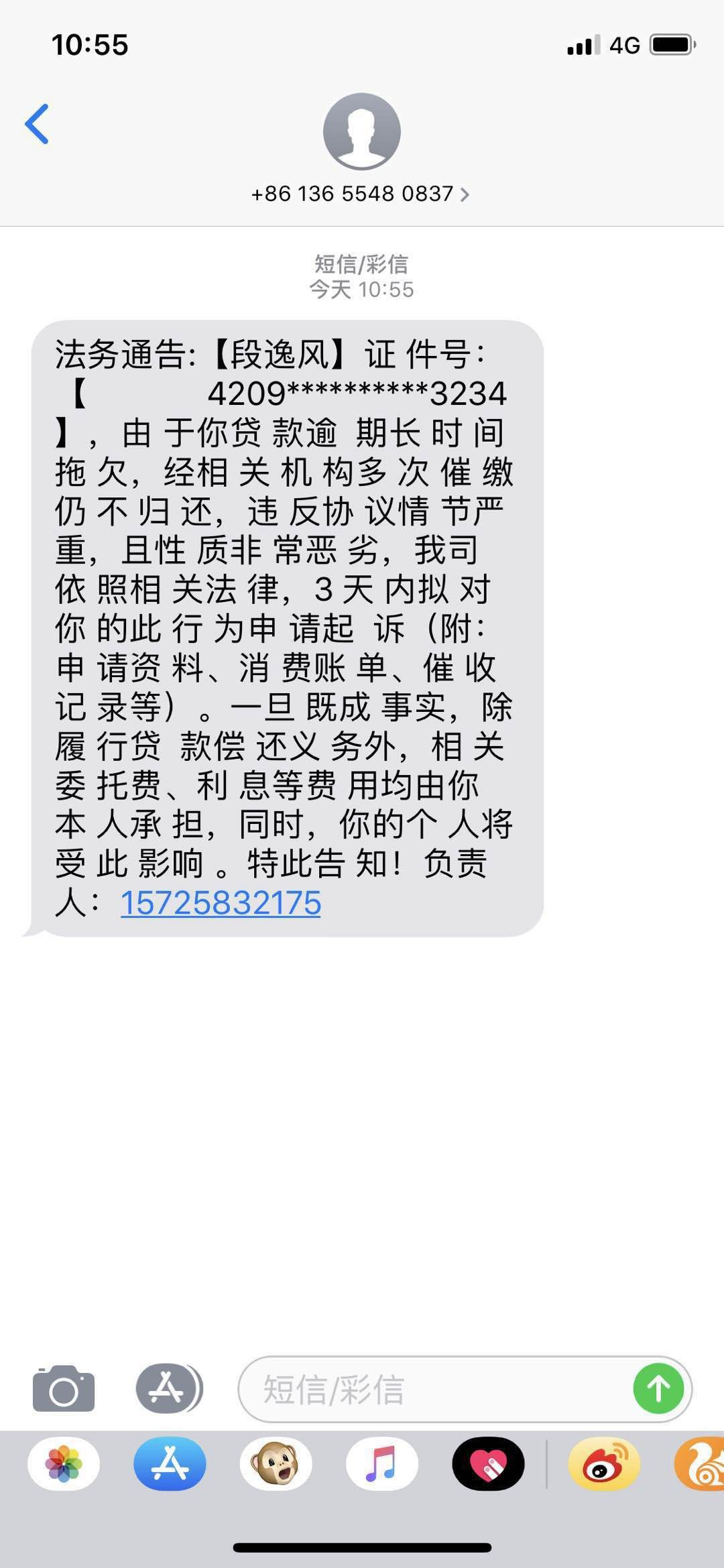
Task: Open the camera to attach a photo
Action: pos(64,1388)
